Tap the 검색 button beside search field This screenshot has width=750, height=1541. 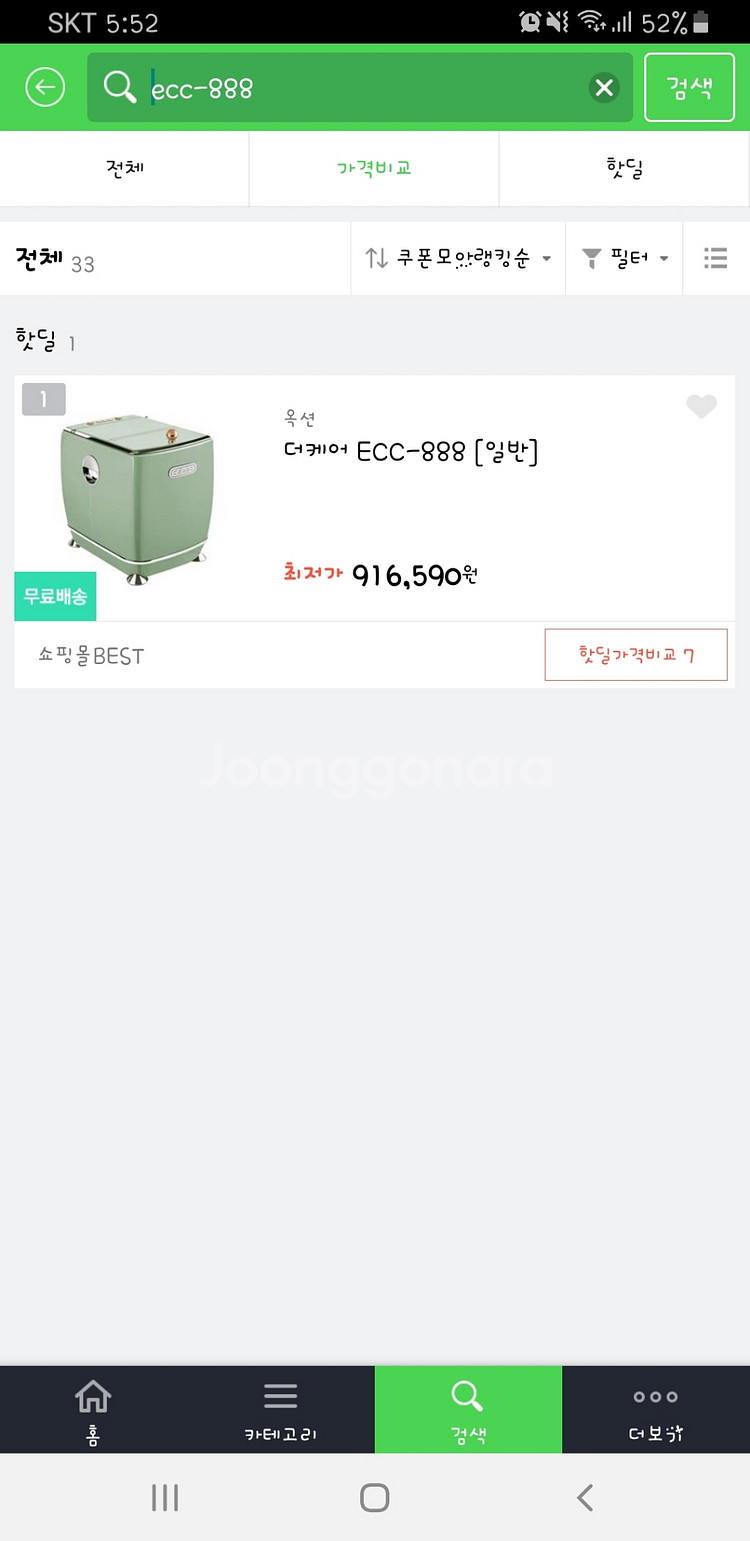[689, 88]
